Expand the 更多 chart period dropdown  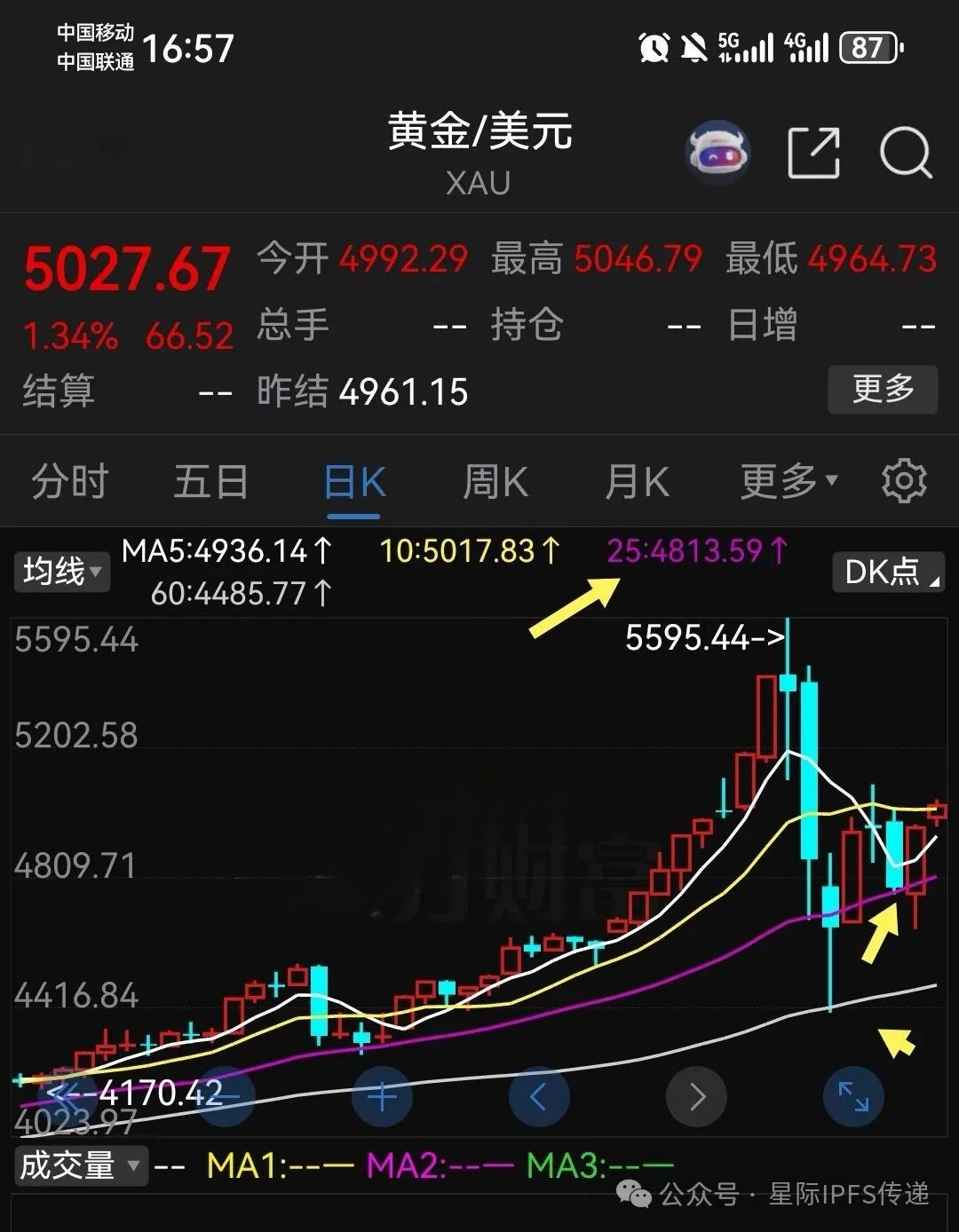tap(789, 481)
